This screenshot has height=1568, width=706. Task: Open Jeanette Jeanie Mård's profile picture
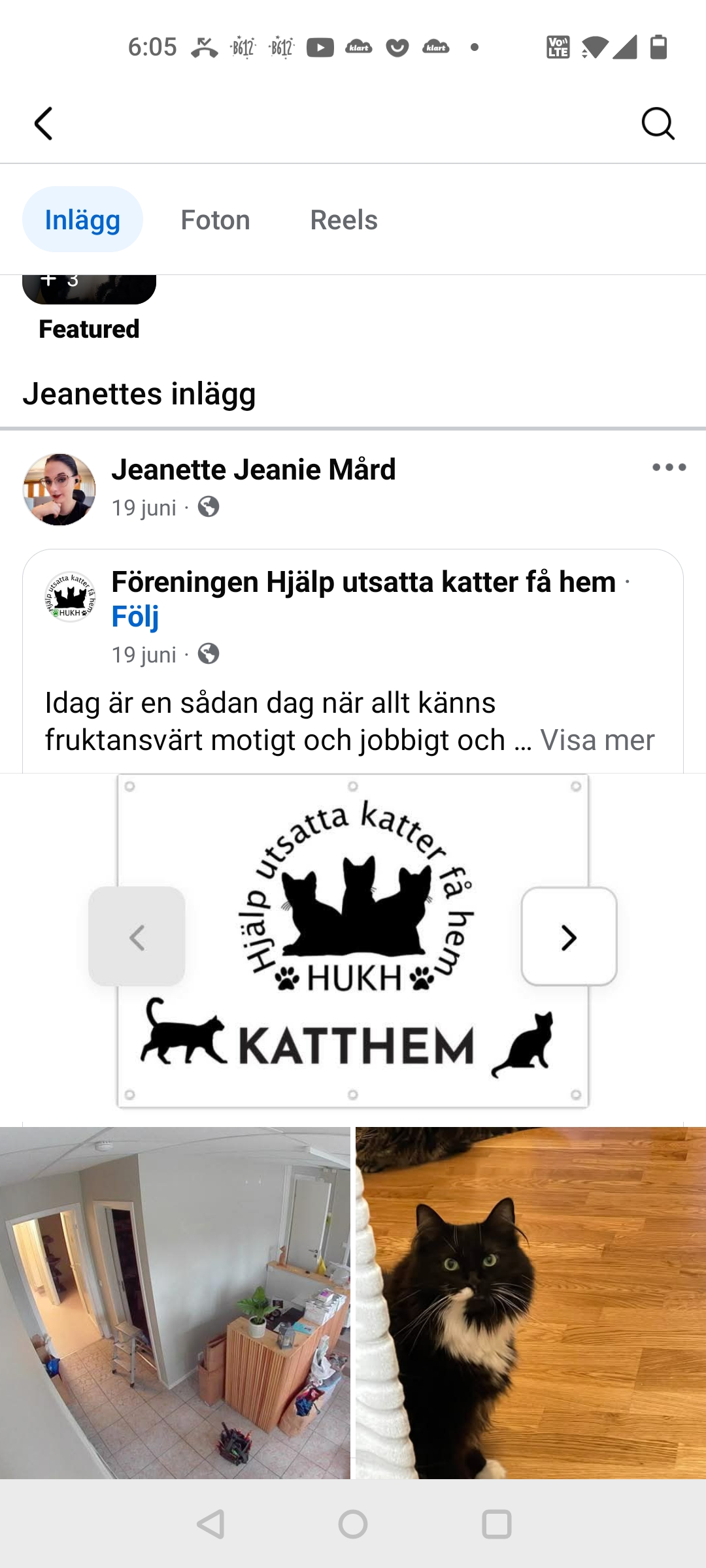[59, 489]
